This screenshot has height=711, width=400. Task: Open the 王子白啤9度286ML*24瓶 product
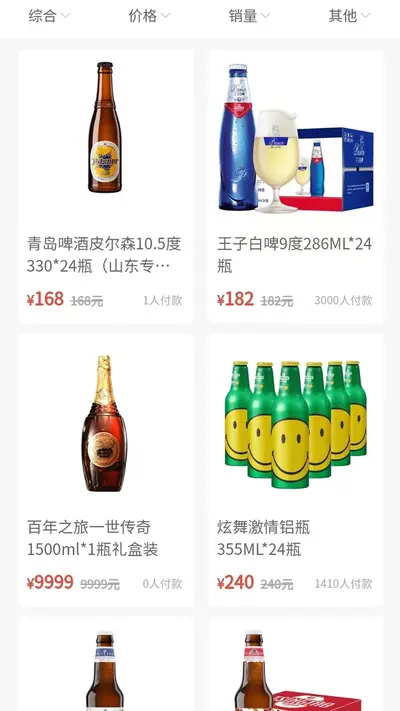(296, 186)
